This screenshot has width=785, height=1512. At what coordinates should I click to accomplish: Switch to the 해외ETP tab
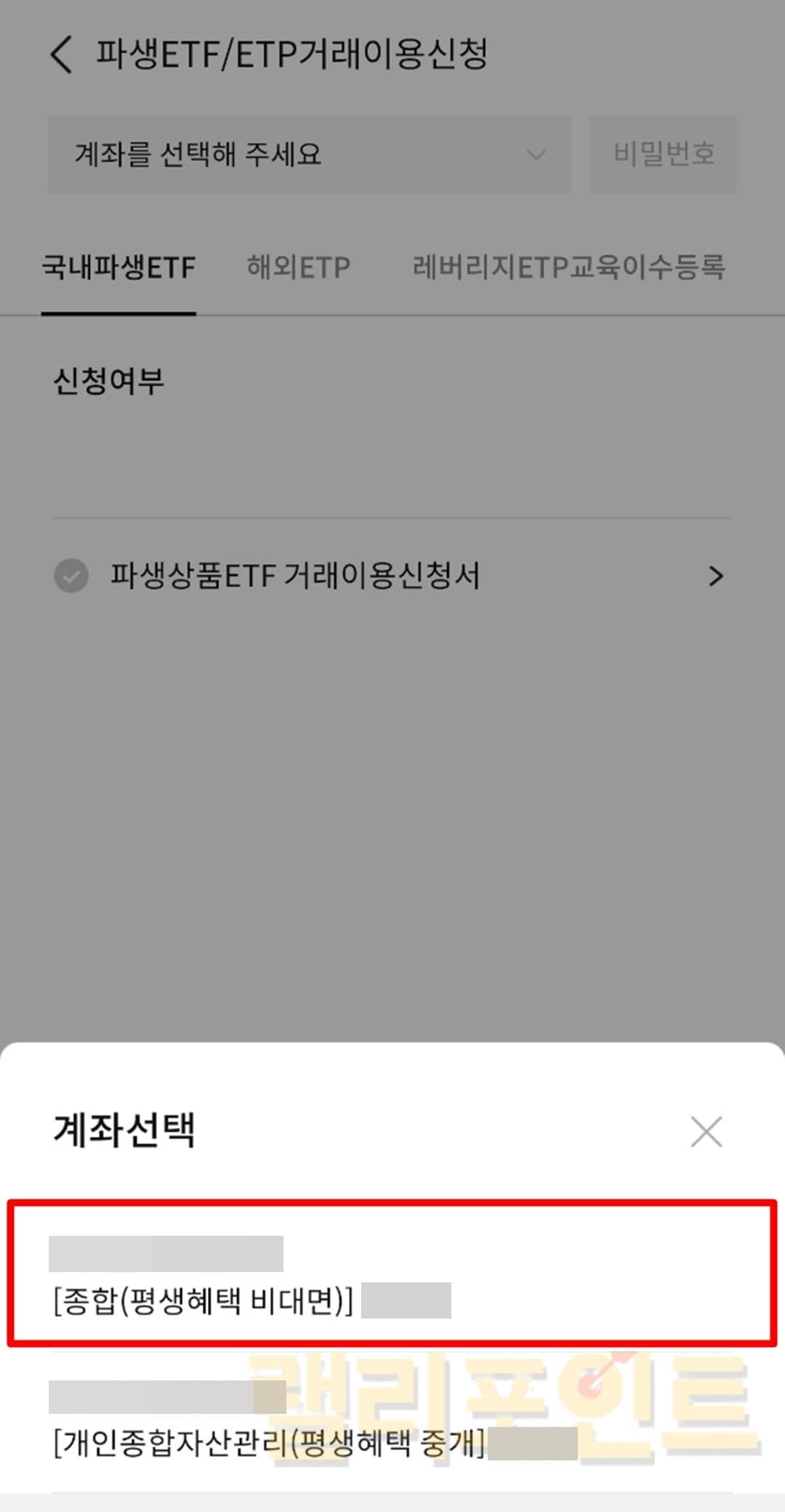(298, 268)
